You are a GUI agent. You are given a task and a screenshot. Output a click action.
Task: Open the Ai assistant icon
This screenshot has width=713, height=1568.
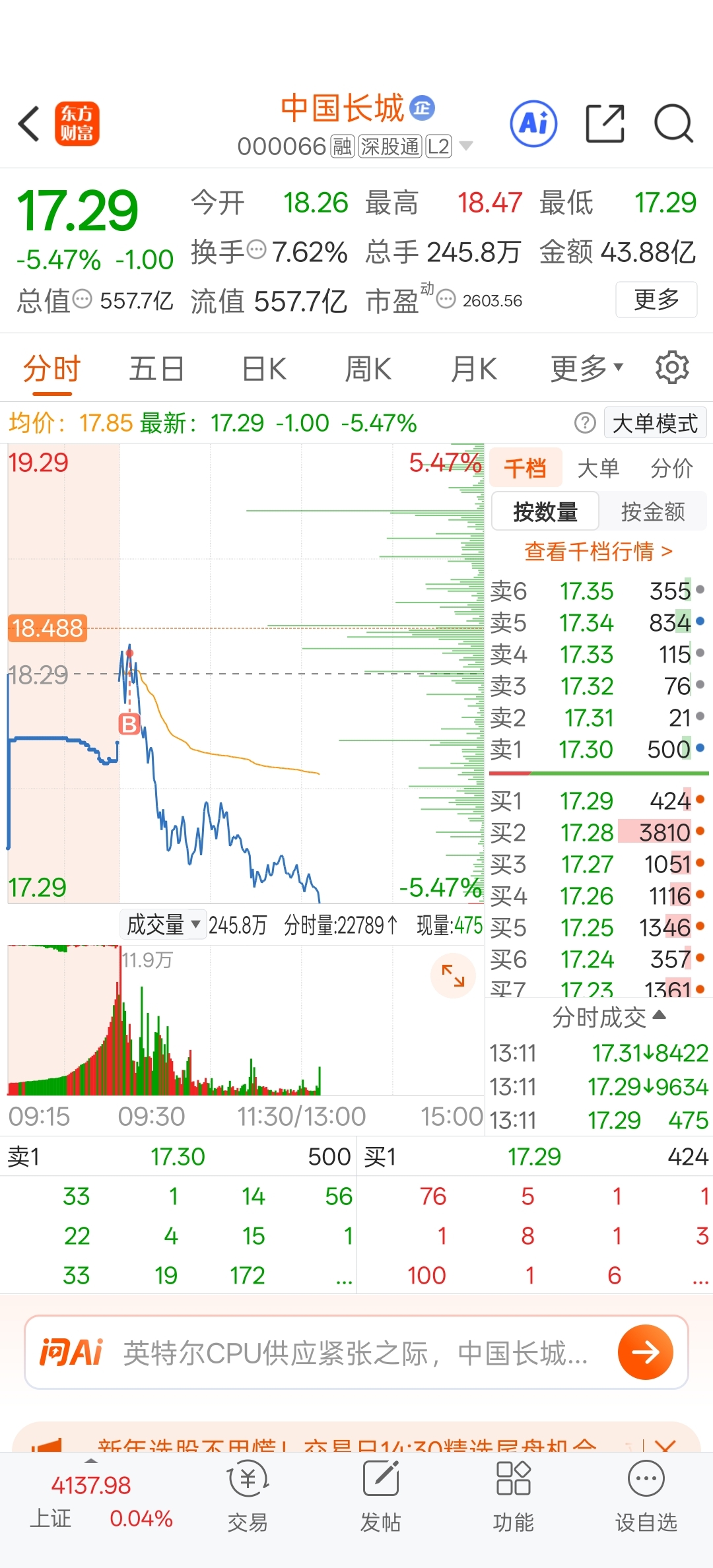point(533,123)
